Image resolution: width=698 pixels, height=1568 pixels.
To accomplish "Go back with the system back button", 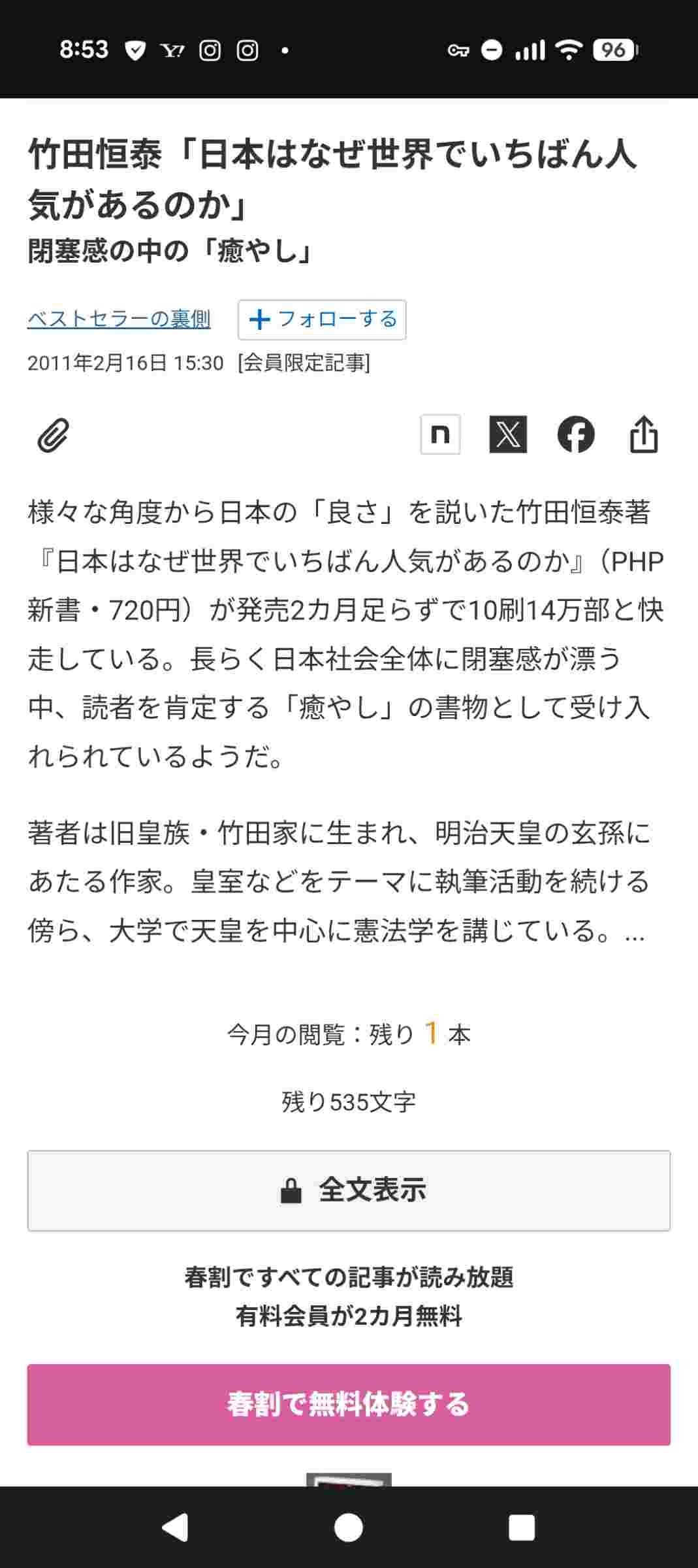I will pyautogui.click(x=175, y=1527).
